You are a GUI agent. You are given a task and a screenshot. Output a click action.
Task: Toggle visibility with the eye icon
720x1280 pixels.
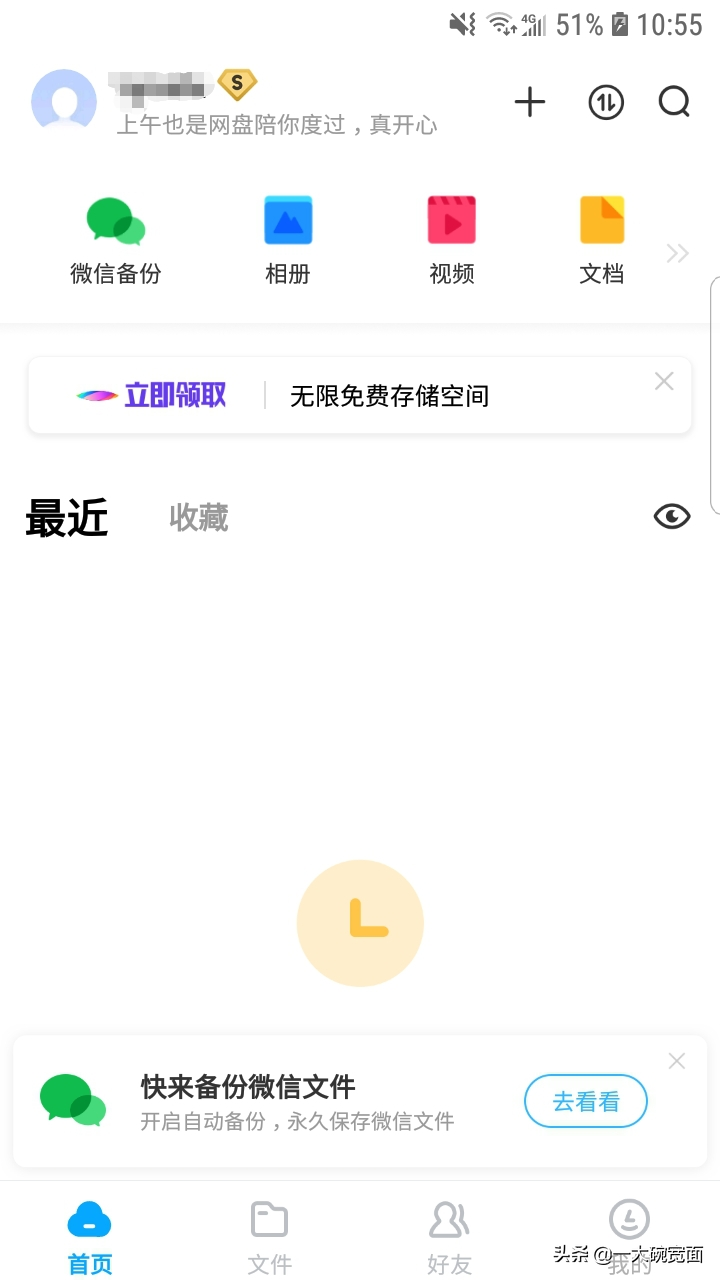tap(671, 517)
